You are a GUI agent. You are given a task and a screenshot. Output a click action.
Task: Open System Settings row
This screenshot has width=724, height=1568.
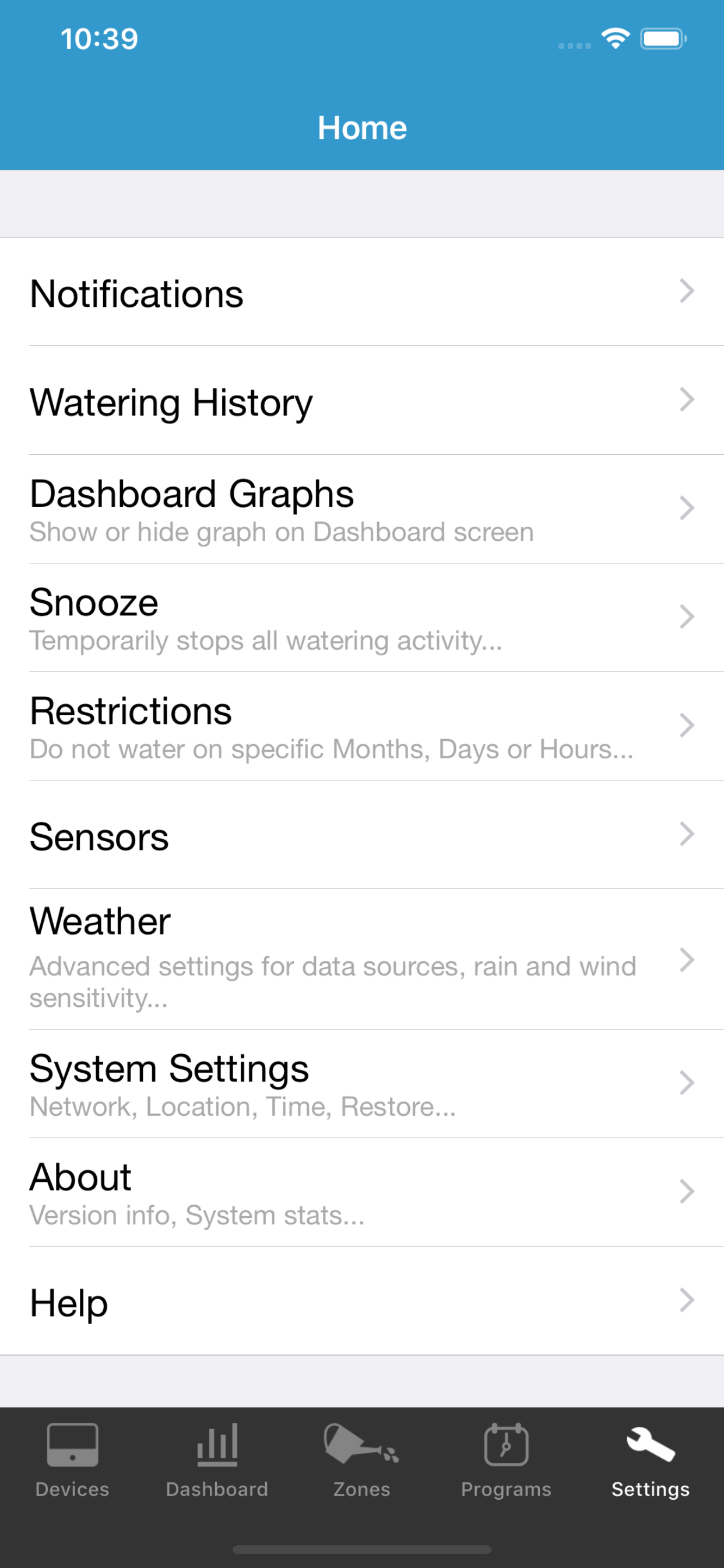361,1084
